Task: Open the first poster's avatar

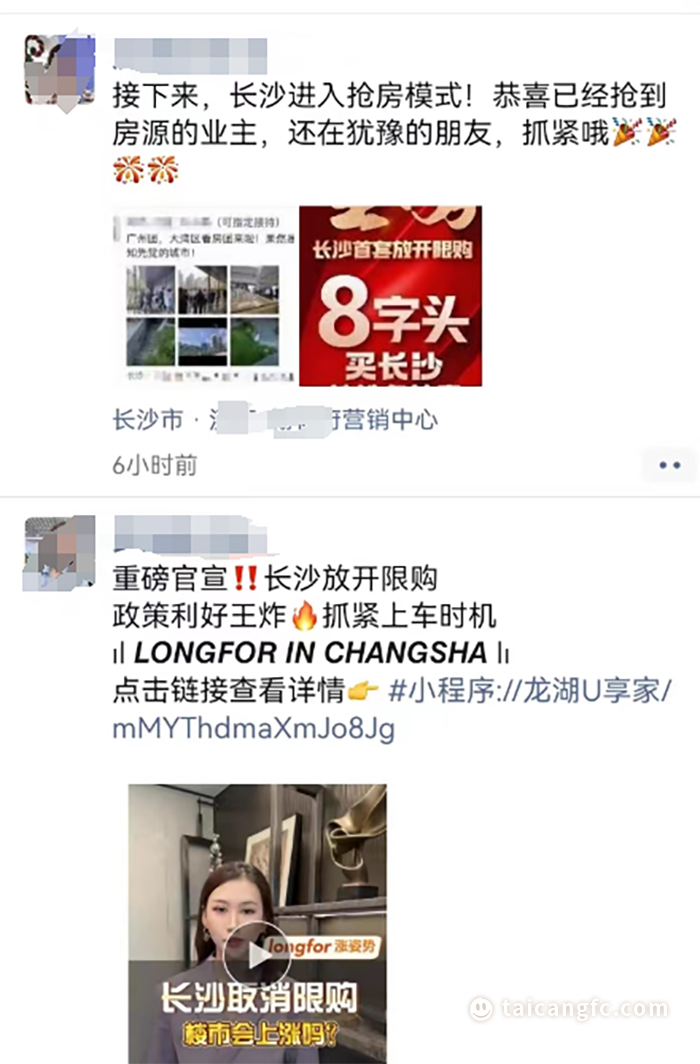Action: pyautogui.click(x=58, y=69)
